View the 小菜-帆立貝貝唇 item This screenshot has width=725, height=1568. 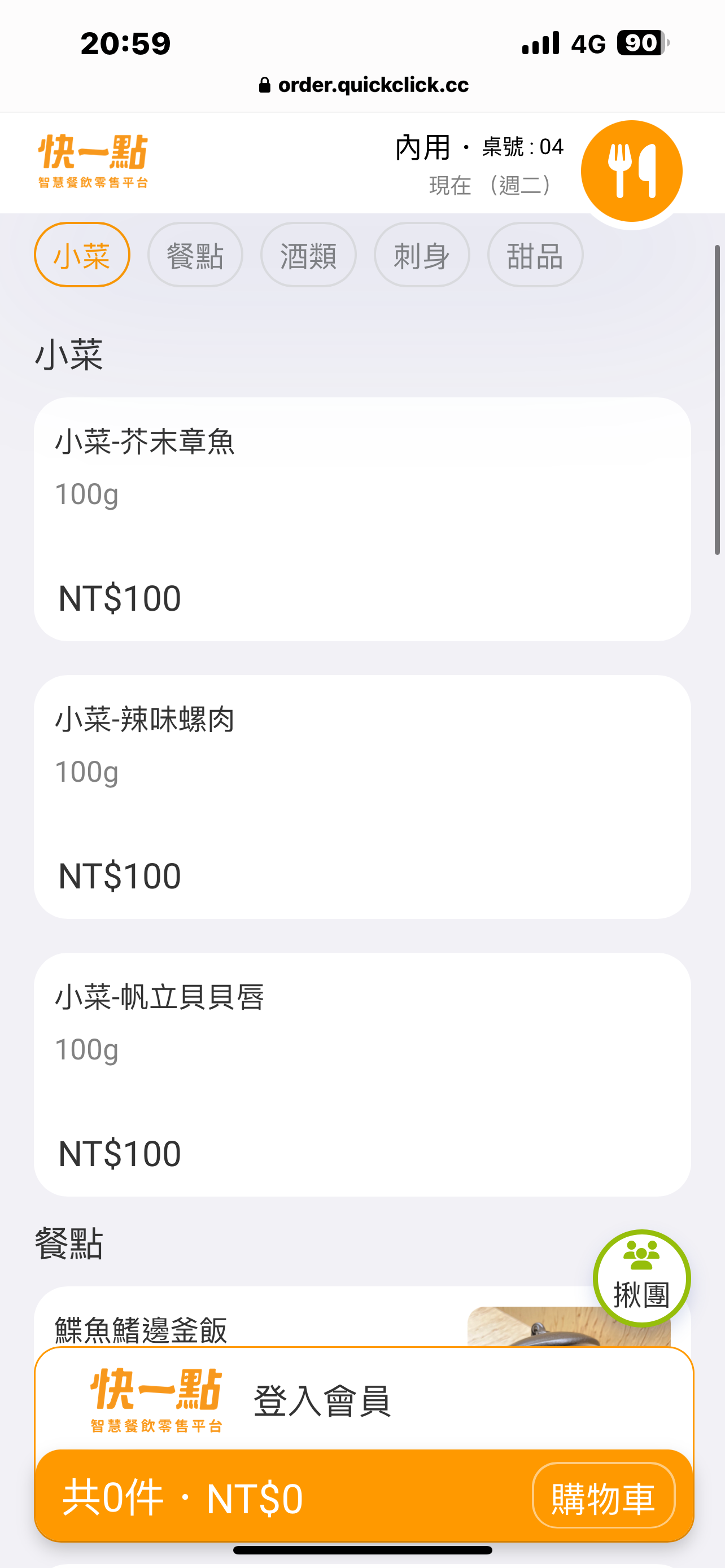(x=362, y=1074)
